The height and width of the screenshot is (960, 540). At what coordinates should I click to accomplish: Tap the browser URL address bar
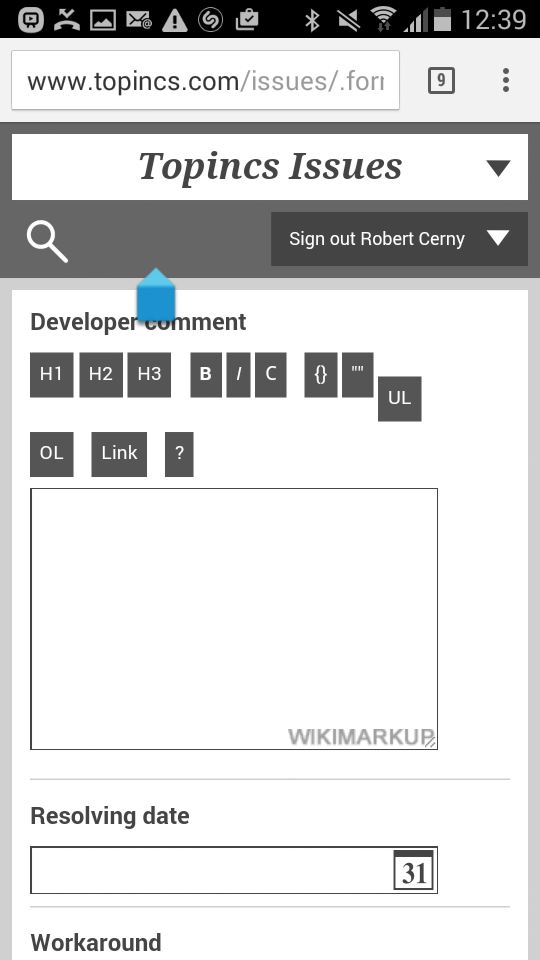click(206, 80)
